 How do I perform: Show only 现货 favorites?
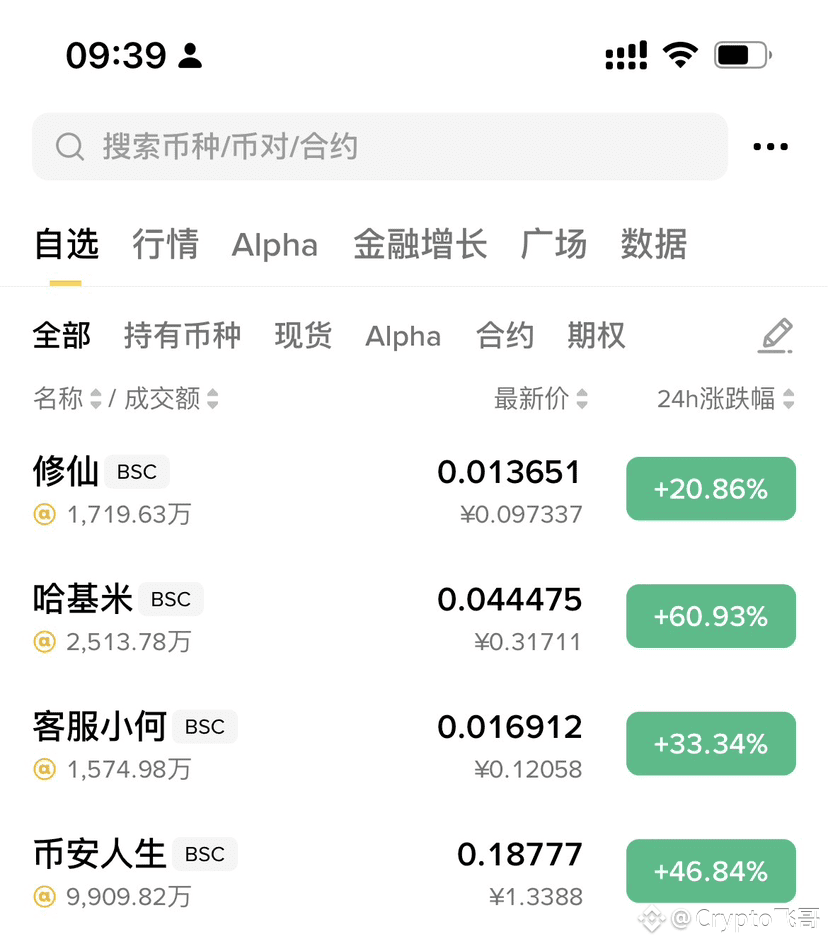point(303,336)
